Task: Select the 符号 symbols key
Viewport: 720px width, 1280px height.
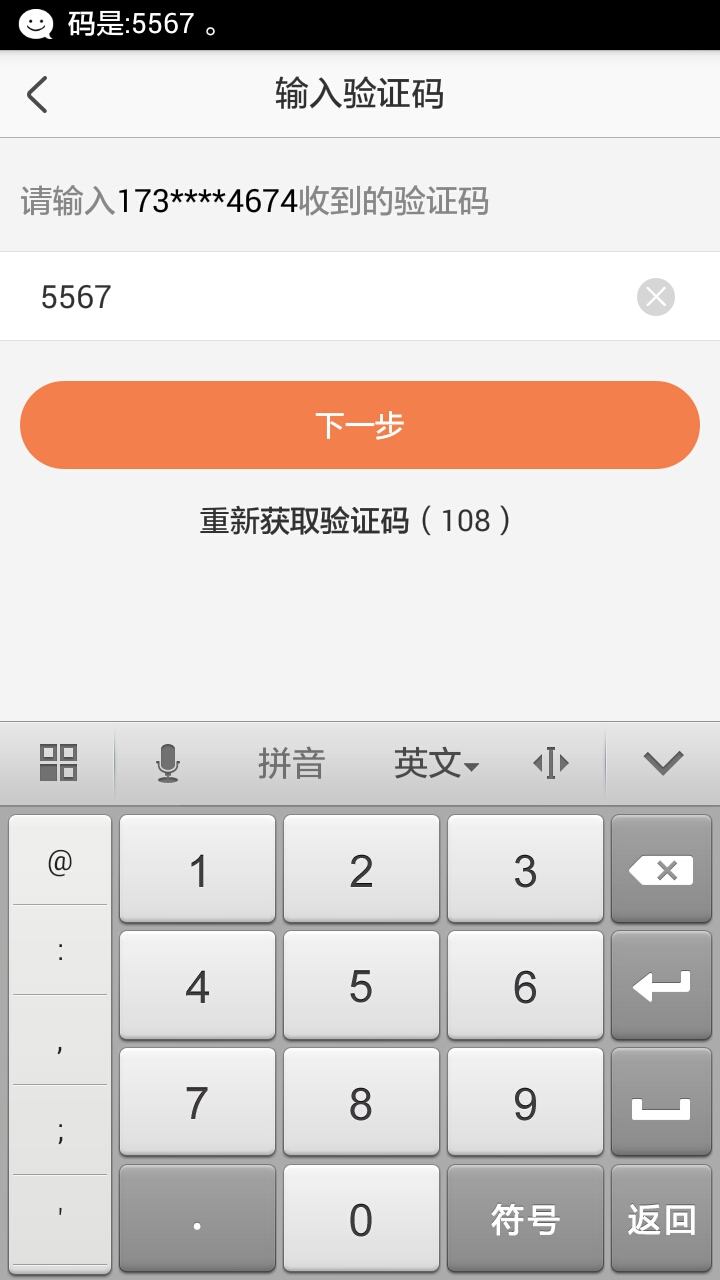Action: point(525,1219)
